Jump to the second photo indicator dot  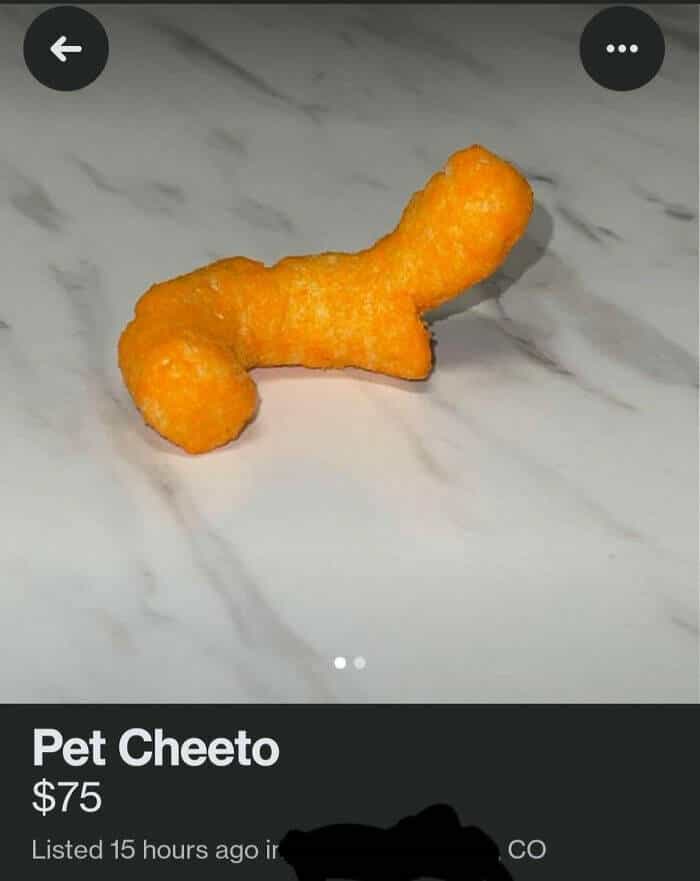click(360, 662)
